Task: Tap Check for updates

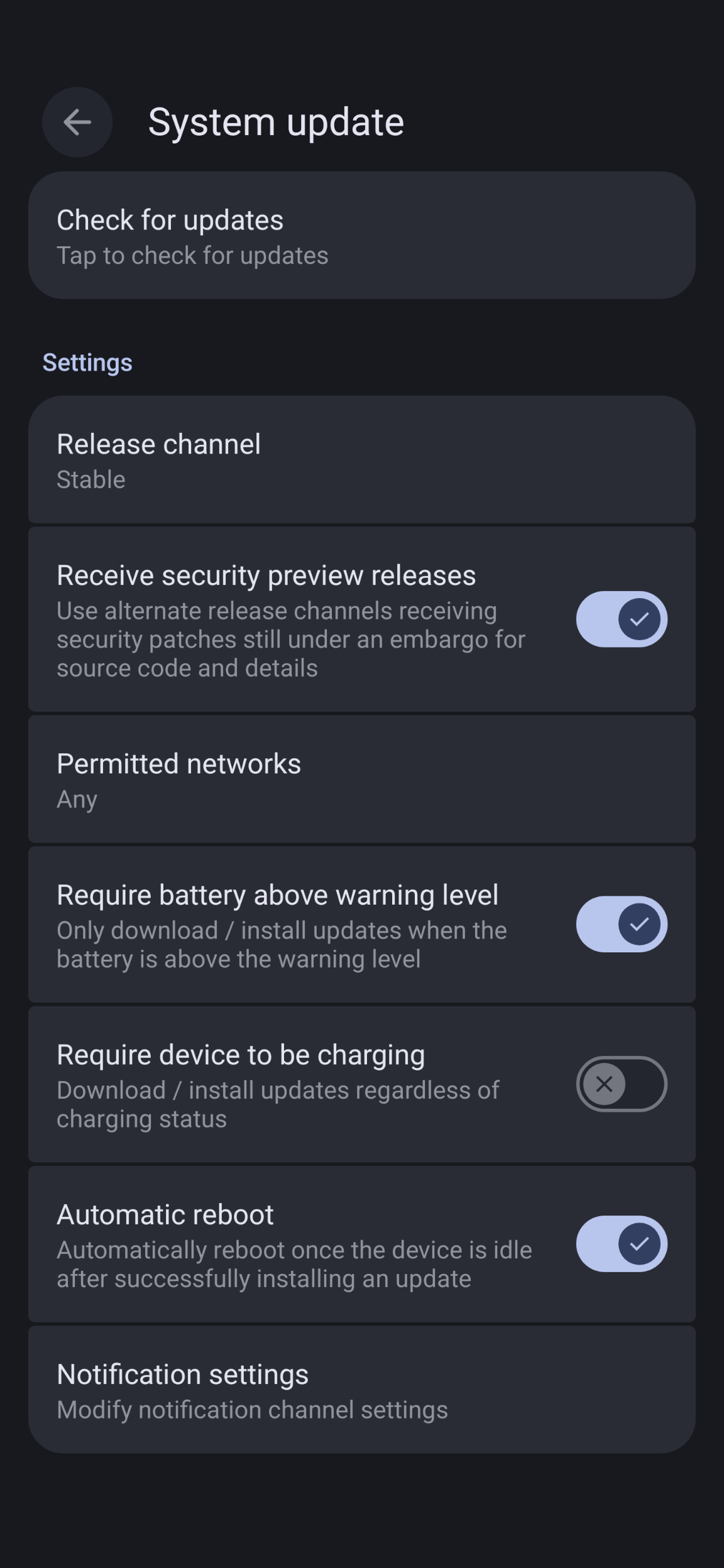Action: coord(362,234)
